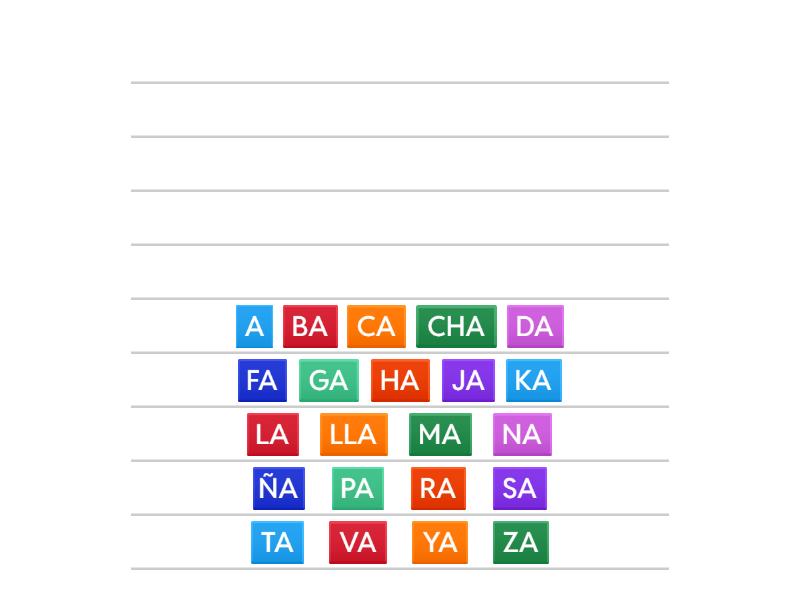800x600 pixels.
Task: Choose the green ZA tile
Action: click(520, 543)
